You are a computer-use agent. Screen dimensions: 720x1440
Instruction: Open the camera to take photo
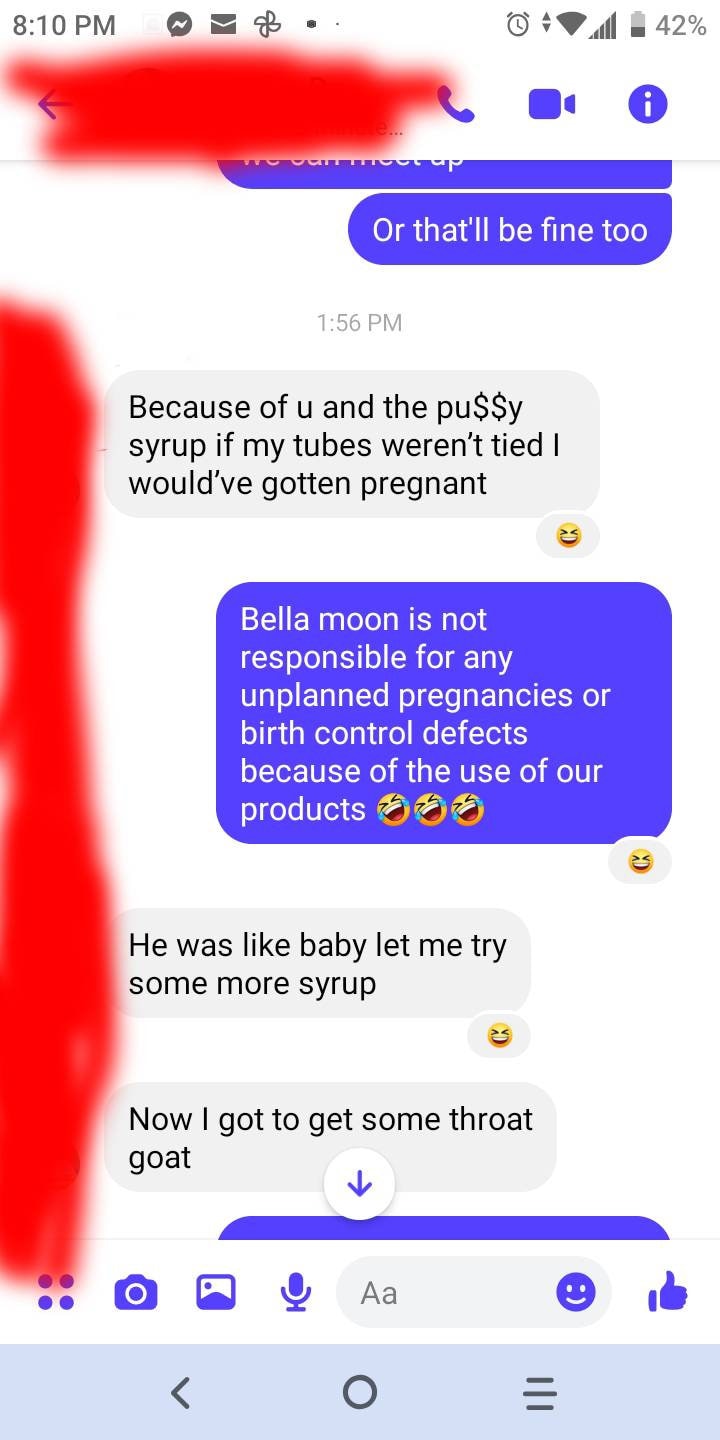pos(135,1292)
